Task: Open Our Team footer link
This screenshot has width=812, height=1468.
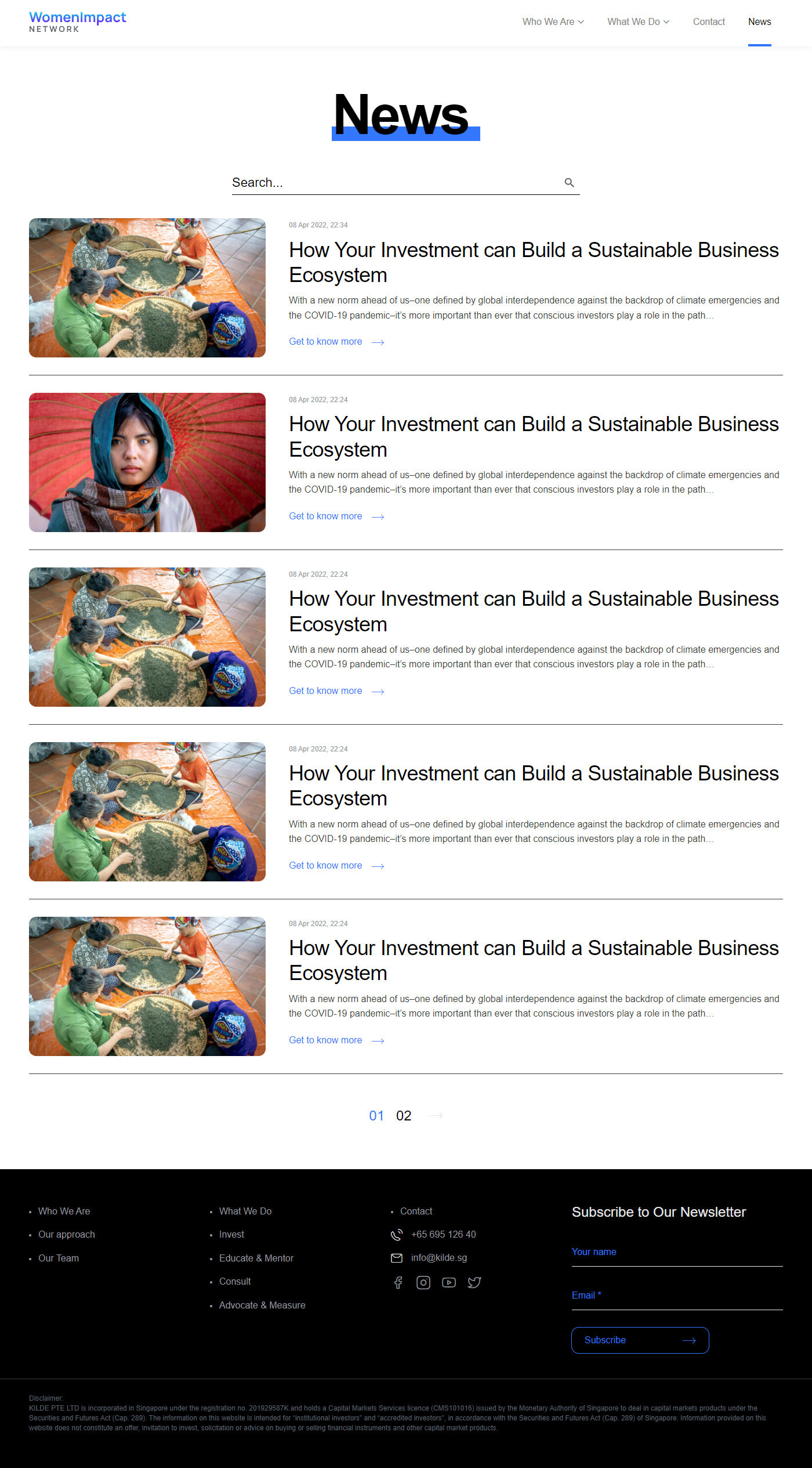Action: point(59,1258)
